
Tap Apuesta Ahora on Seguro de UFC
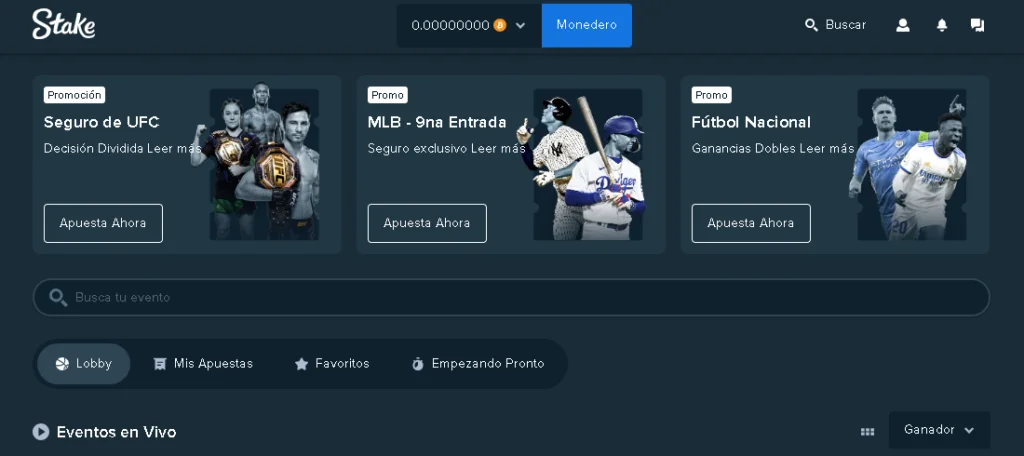(x=103, y=223)
